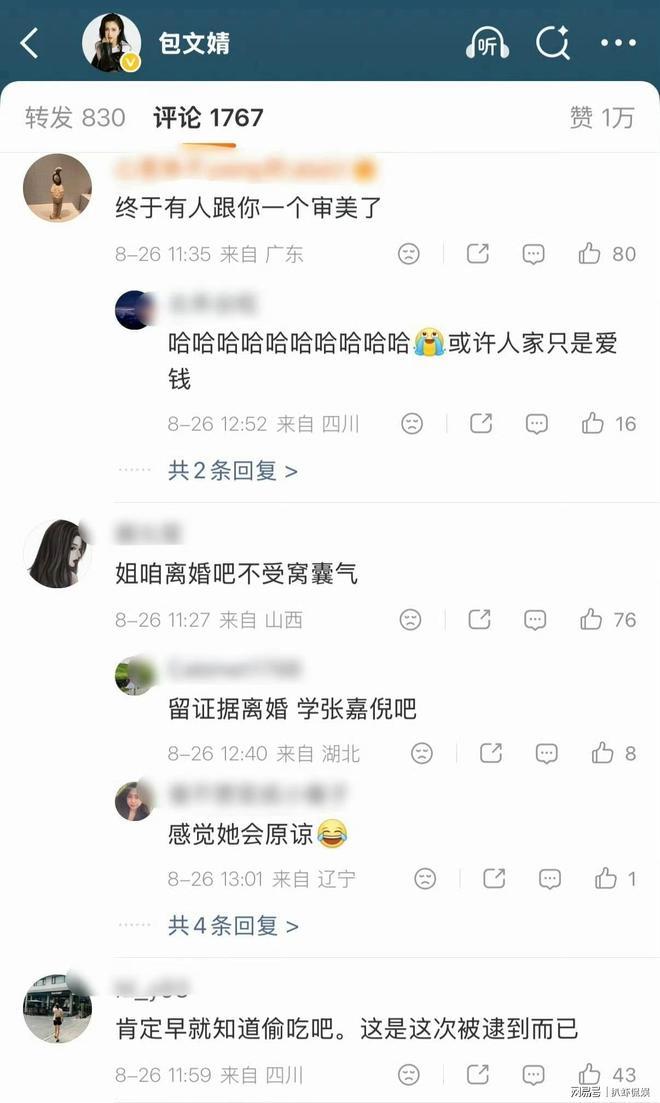Screen dimensions: 660x1103
Task: Reply to the comment 终于有人跟你一个审美了
Action: pyautogui.click(x=533, y=253)
